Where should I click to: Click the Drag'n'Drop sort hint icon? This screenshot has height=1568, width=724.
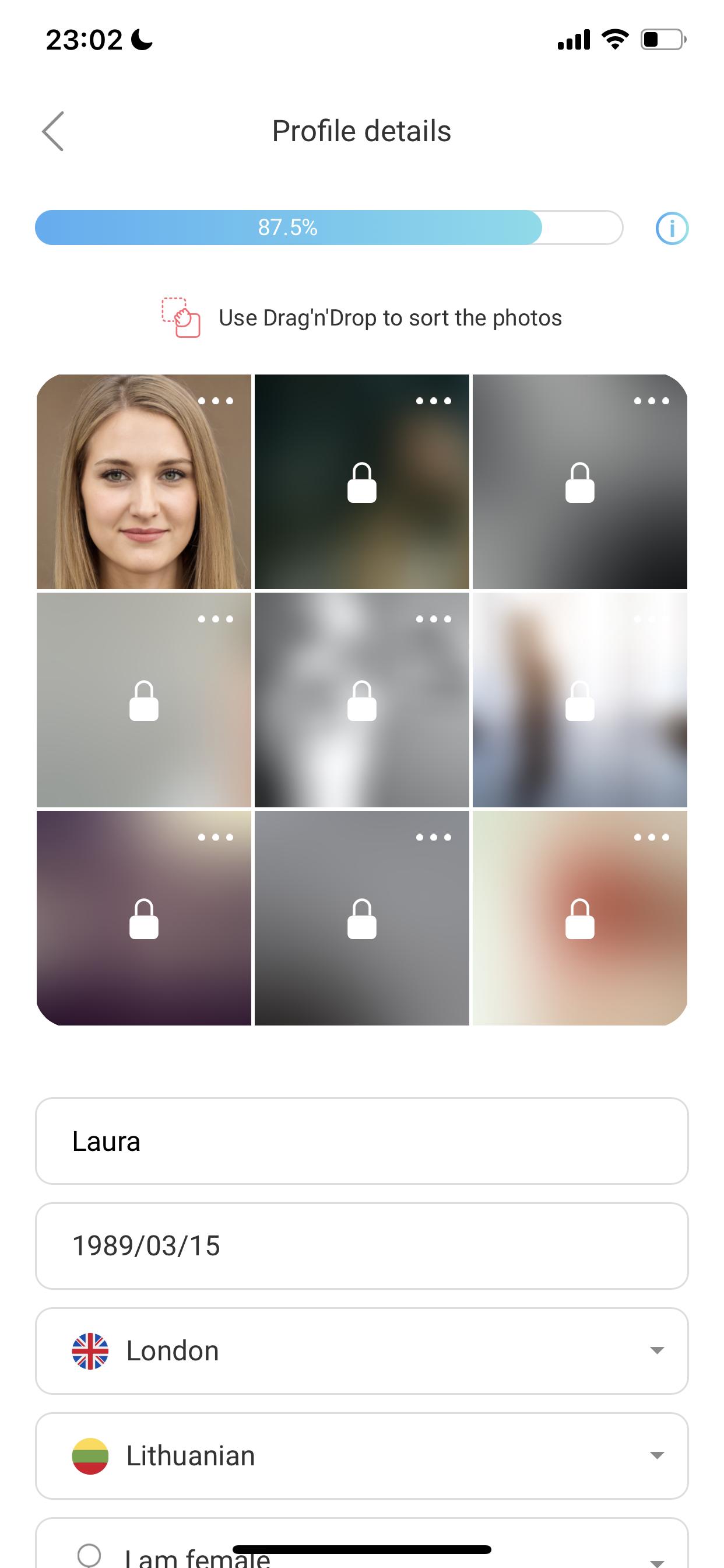coord(181,317)
